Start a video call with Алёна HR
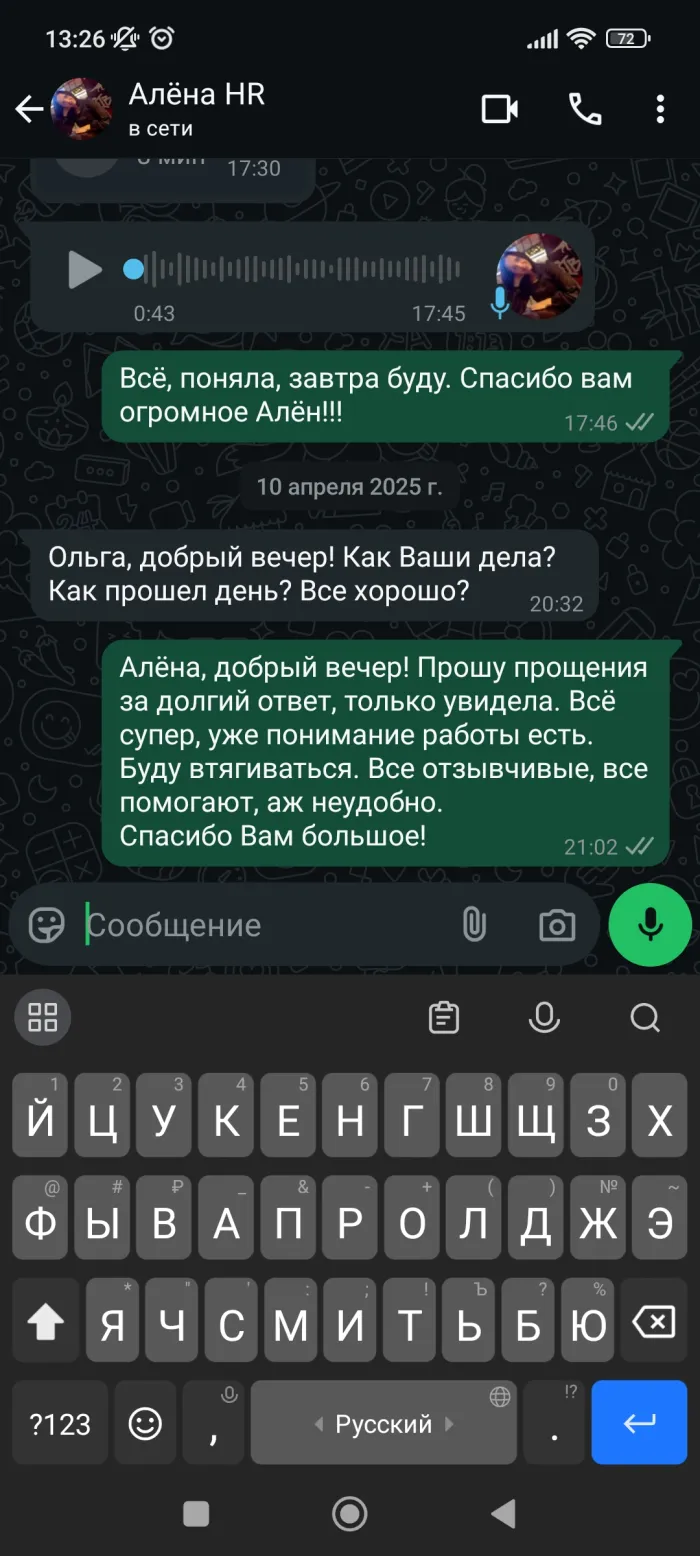 499,109
